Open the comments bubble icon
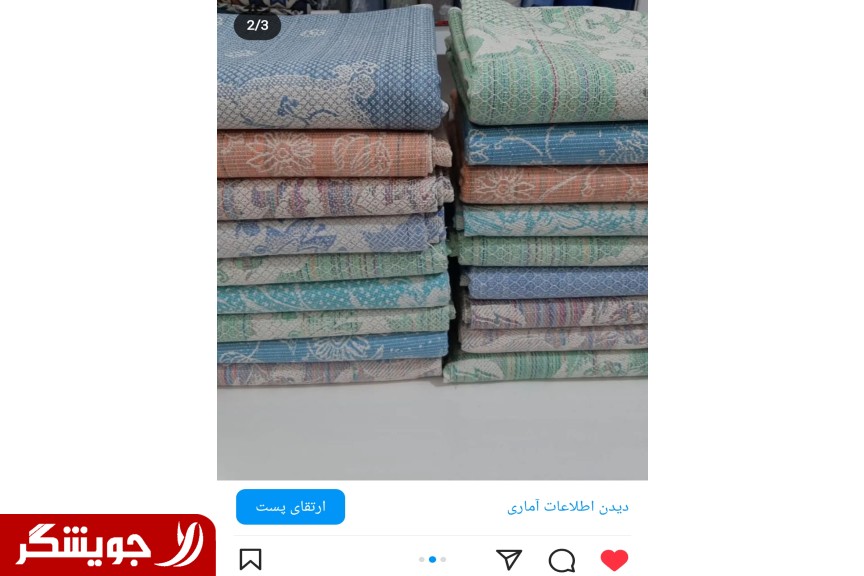The image size is (864, 576). 562,560
